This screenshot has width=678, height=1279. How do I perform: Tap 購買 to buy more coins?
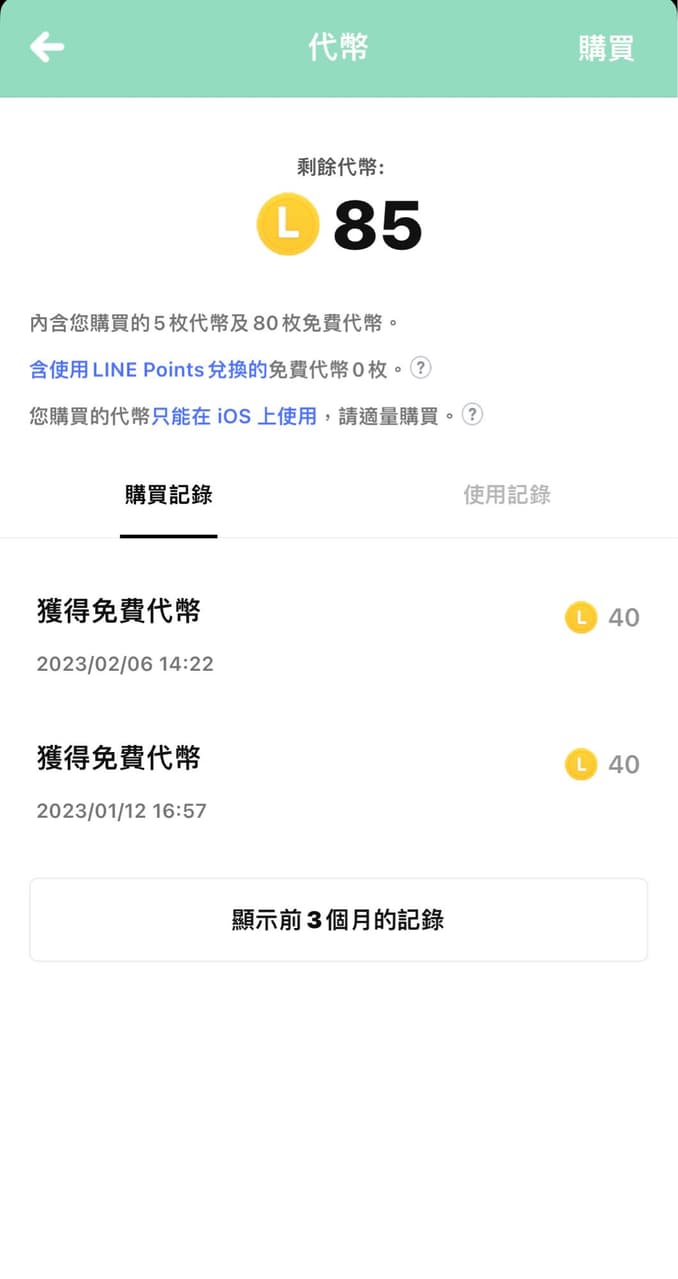606,48
